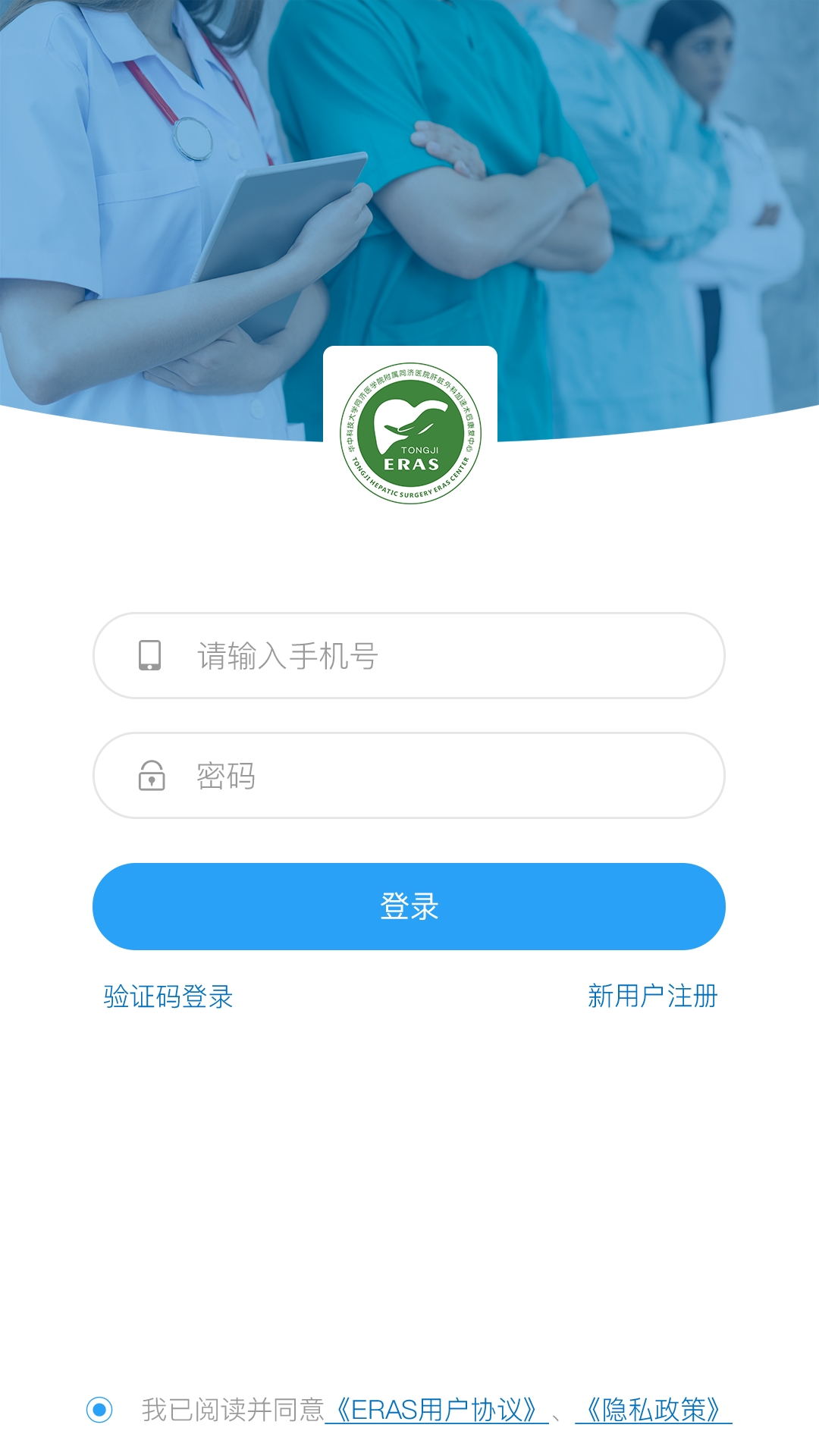Toggle the agreement radio button

[x=99, y=1410]
